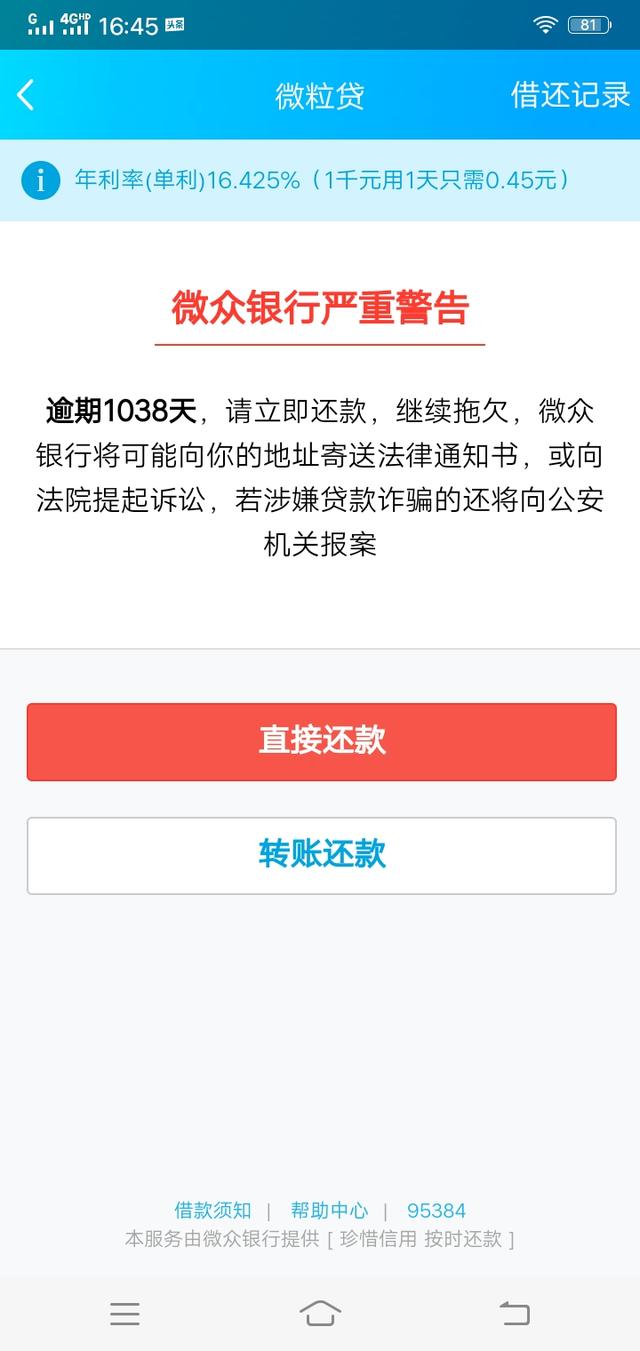The height and width of the screenshot is (1351, 640).
Task: Tap the 直接还款 button
Action: [x=321, y=741]
